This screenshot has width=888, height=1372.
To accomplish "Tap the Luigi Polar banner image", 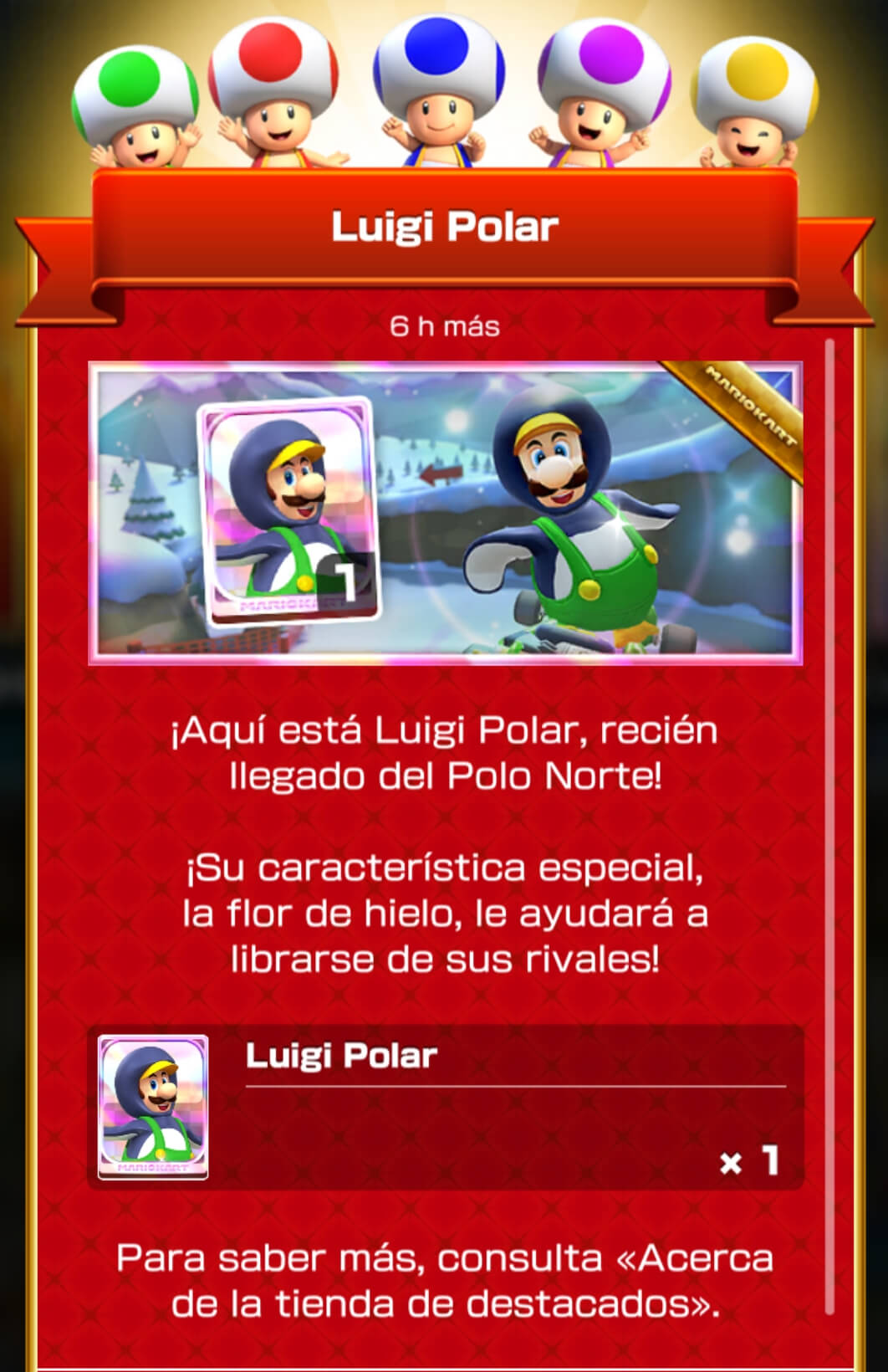I will 446,513.
